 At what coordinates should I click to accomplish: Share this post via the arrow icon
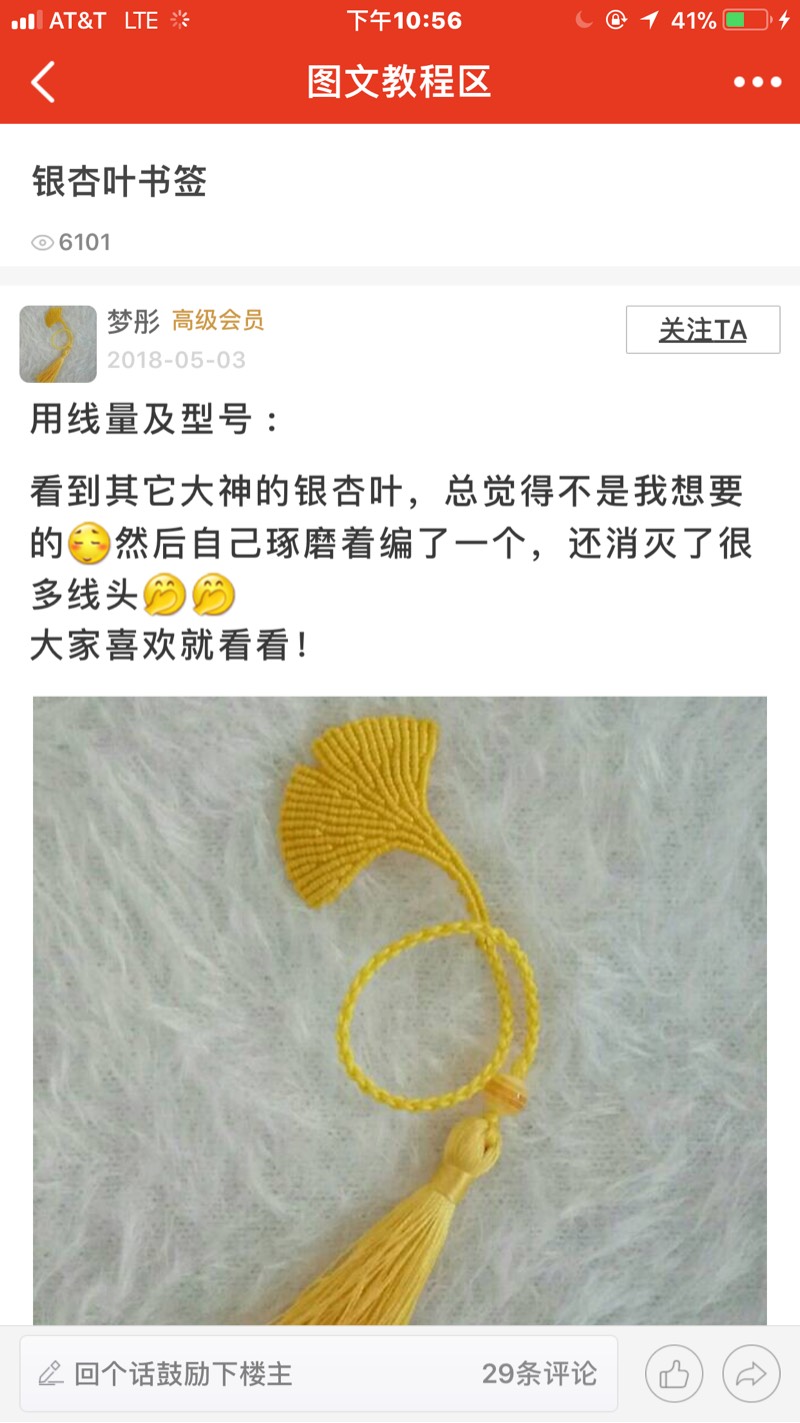(750, 1374)
